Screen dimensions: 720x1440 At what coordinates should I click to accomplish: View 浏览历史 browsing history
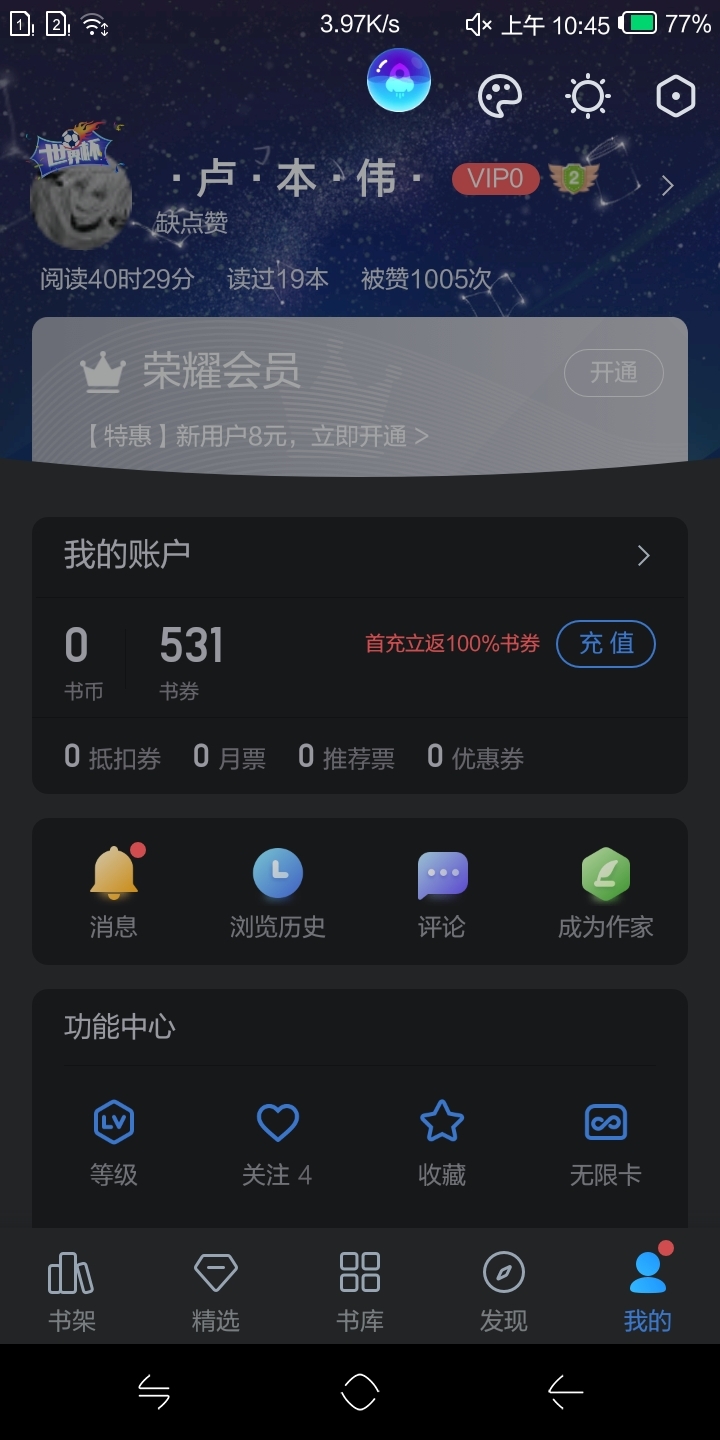point(277,892)
